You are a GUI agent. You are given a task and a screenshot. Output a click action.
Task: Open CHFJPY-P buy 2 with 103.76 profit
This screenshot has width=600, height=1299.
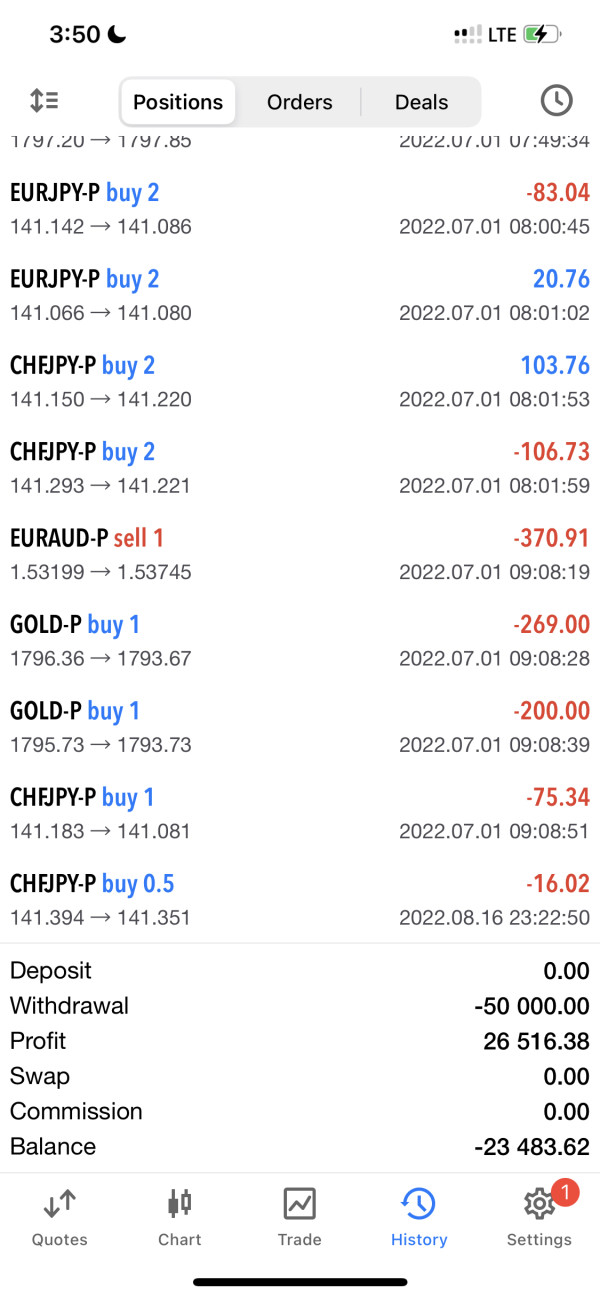pyautogui.click(x=300, y=381)
